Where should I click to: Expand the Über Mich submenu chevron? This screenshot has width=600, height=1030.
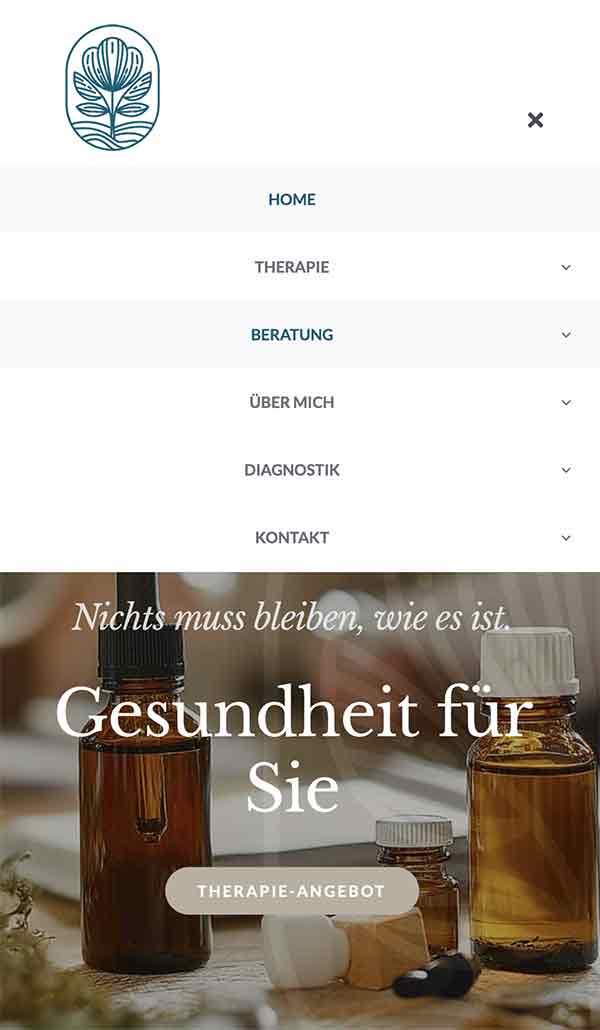point(566,402)
